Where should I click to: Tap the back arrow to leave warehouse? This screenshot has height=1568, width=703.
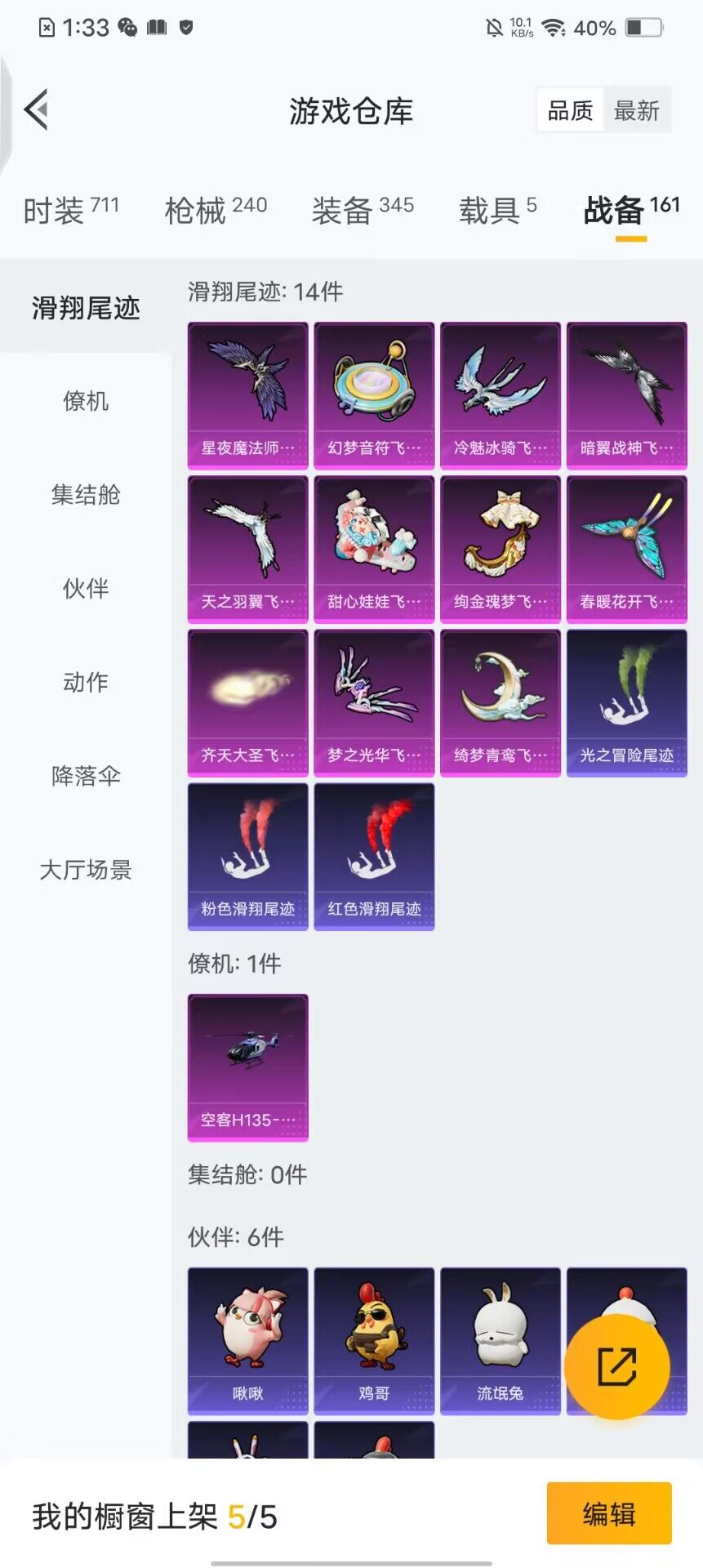(x=37, y=110)
